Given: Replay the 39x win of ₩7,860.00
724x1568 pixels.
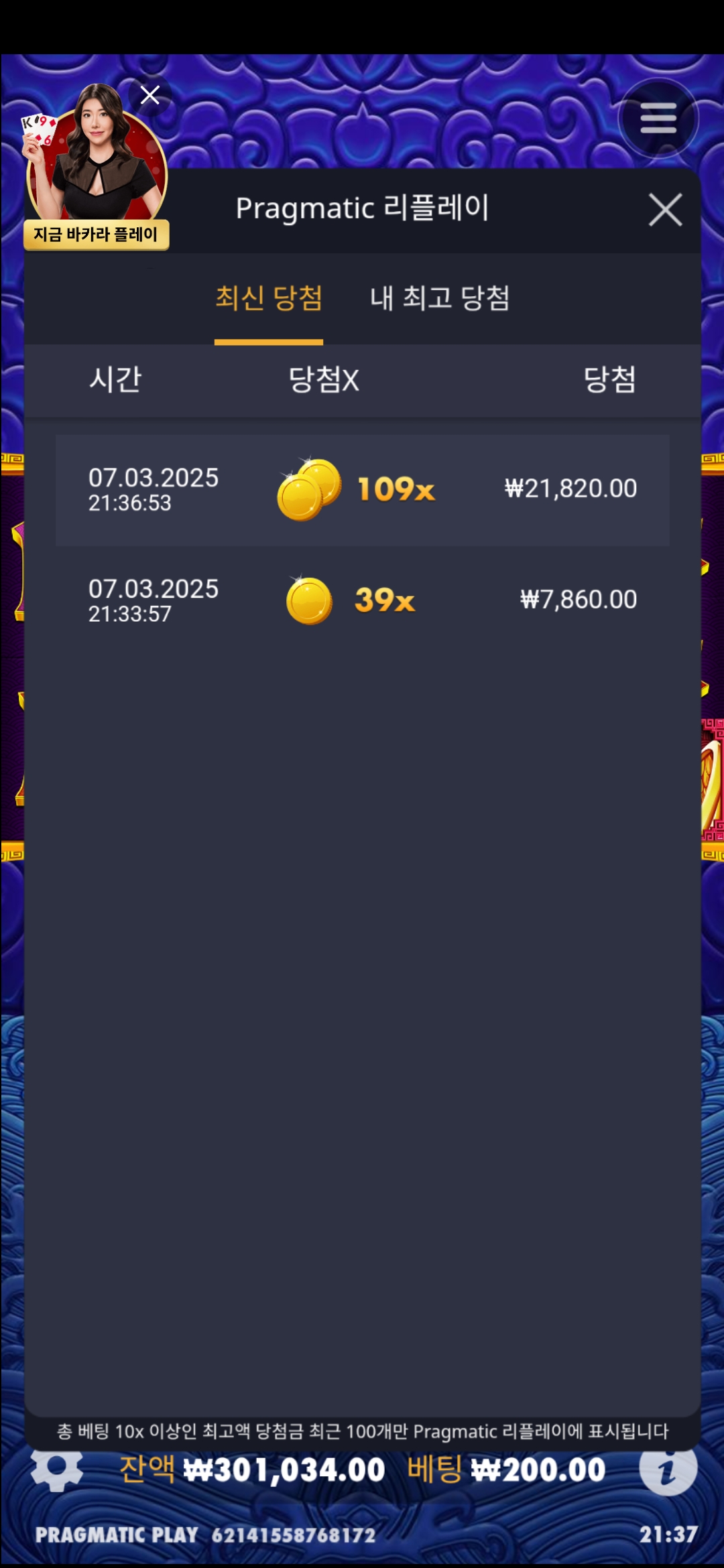Looking at the screenshot, I should pyautogui.click(x=362, y=600).
